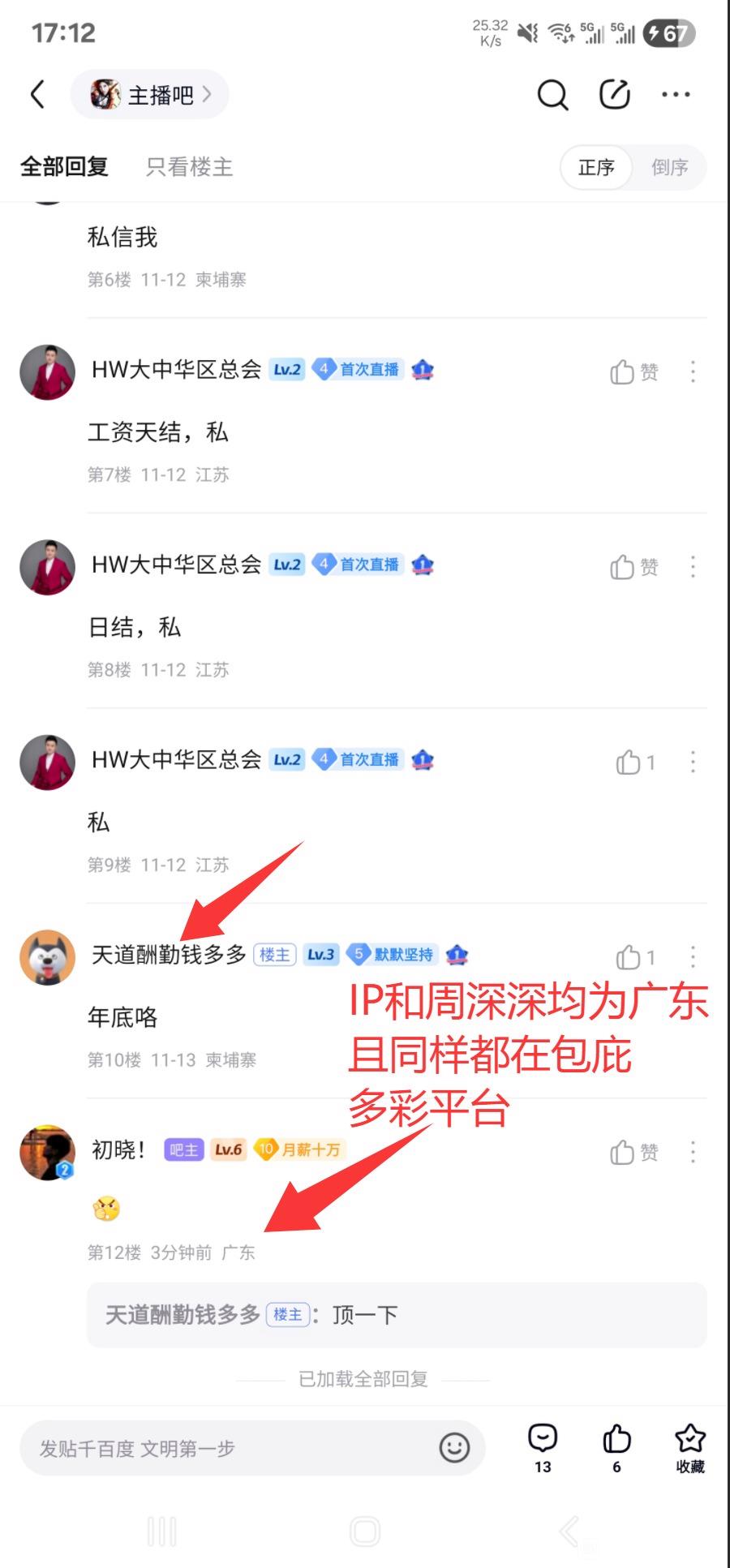Like the 第7楼 reply 工资天结，私
The image size is (730, 1568).
[633, 372]
